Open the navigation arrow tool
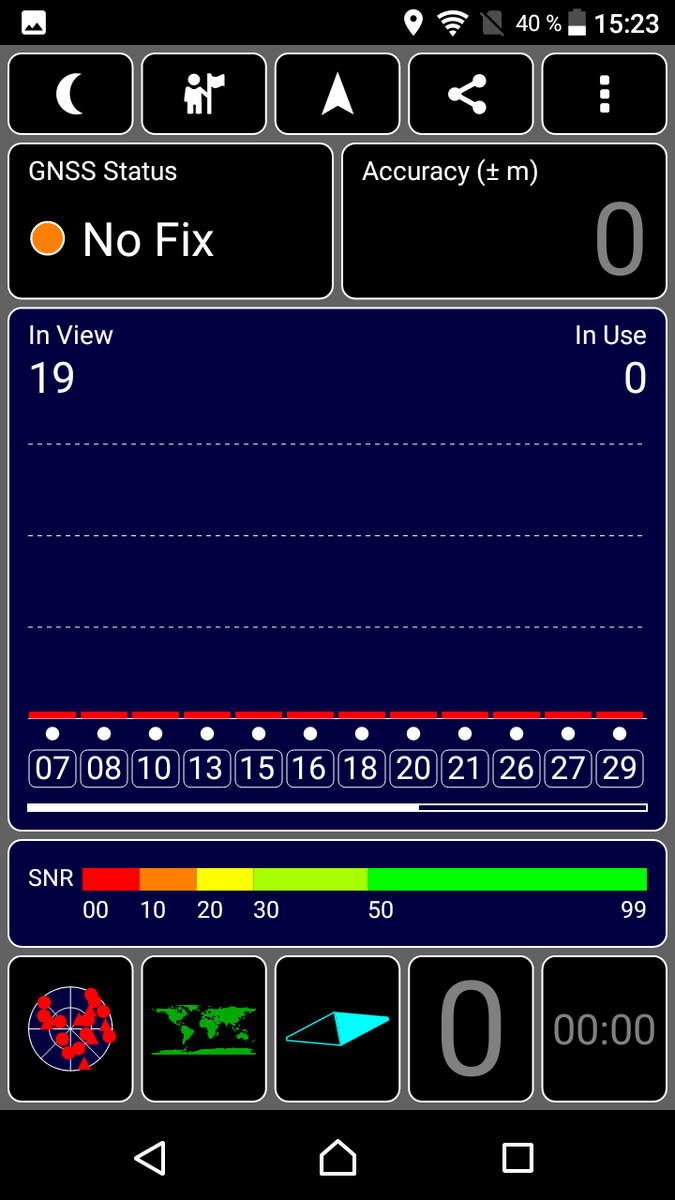675x1200 pixels. click(338, 95)
